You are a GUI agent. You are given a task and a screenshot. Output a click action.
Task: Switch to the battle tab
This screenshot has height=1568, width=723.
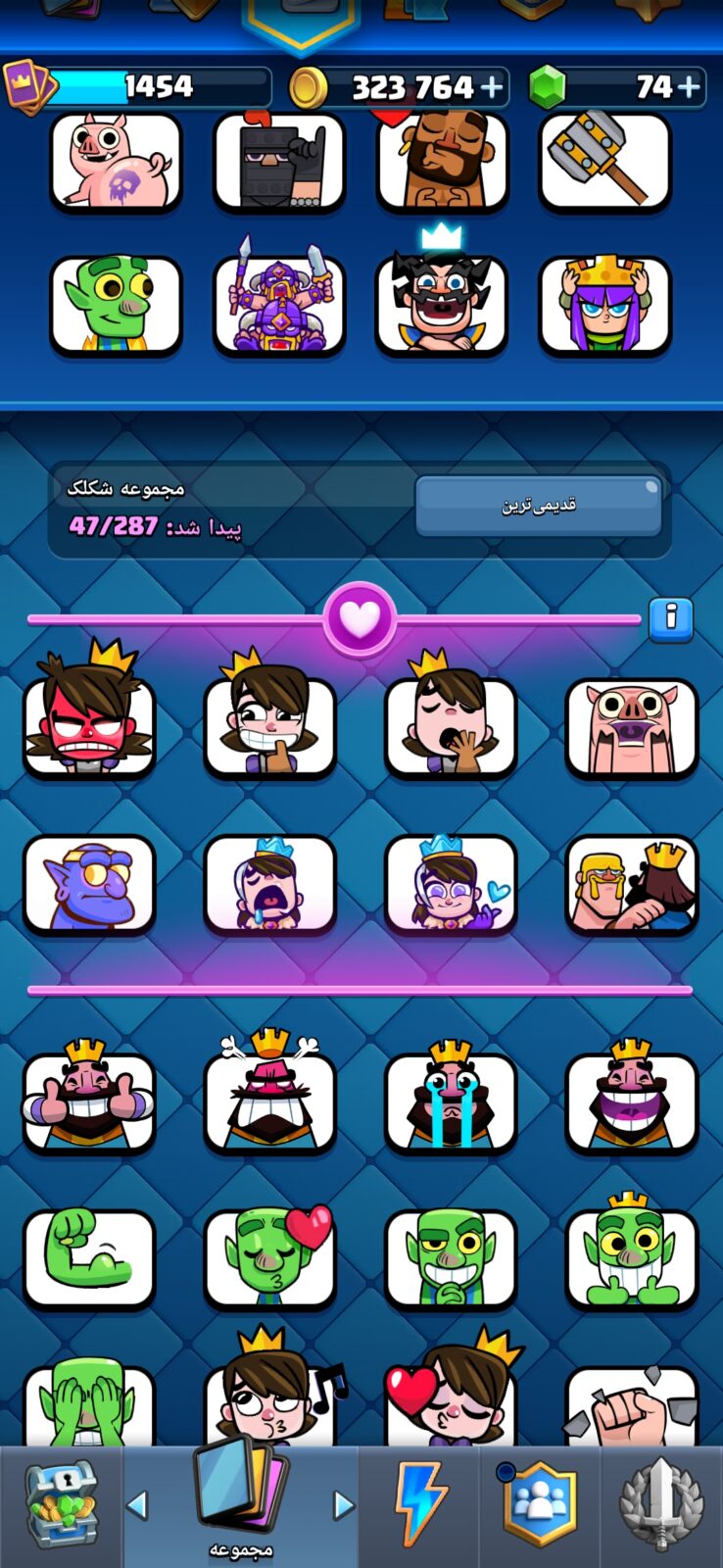point(419,1504)
